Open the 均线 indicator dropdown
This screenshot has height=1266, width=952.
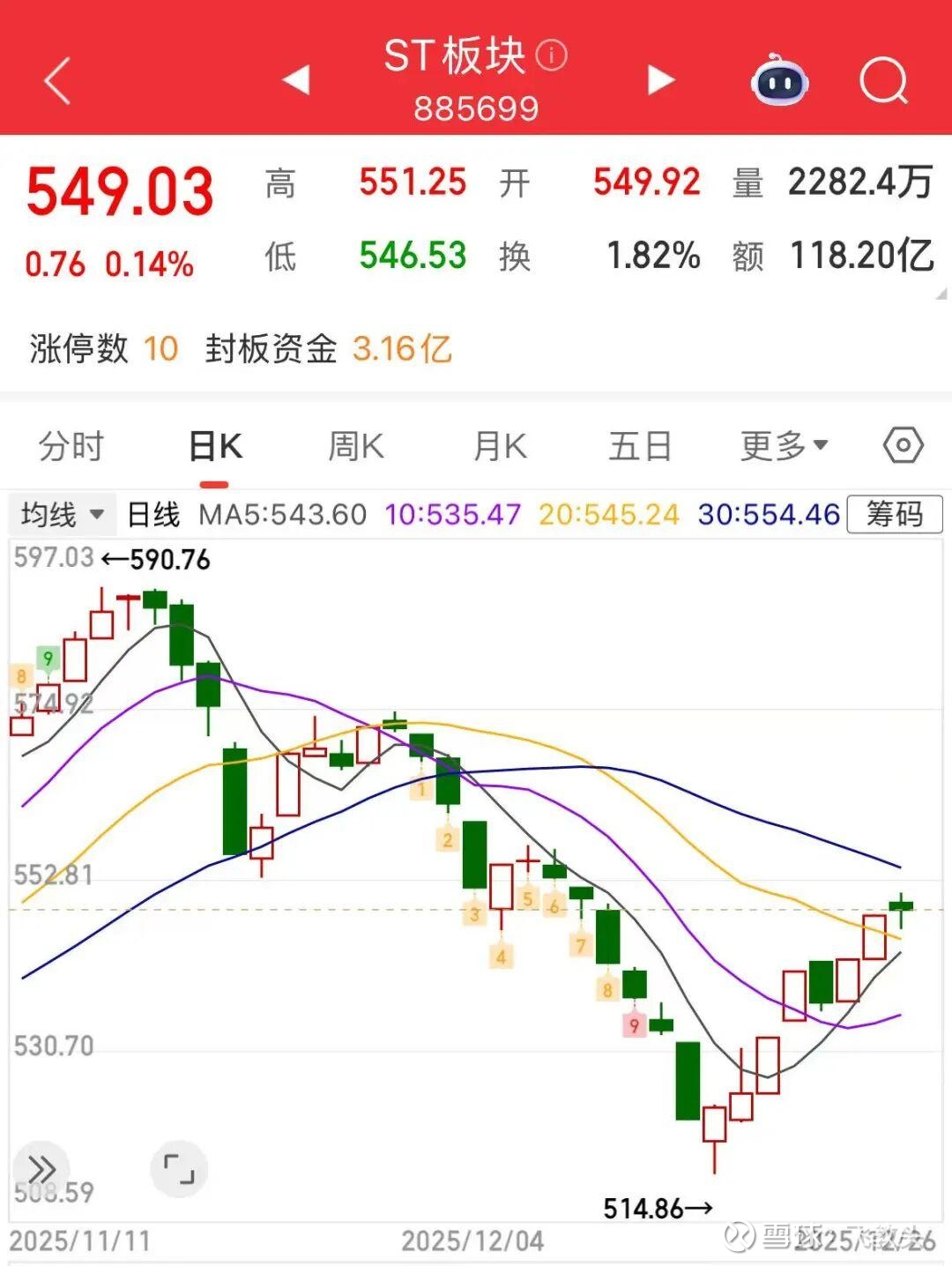point(63,514)
